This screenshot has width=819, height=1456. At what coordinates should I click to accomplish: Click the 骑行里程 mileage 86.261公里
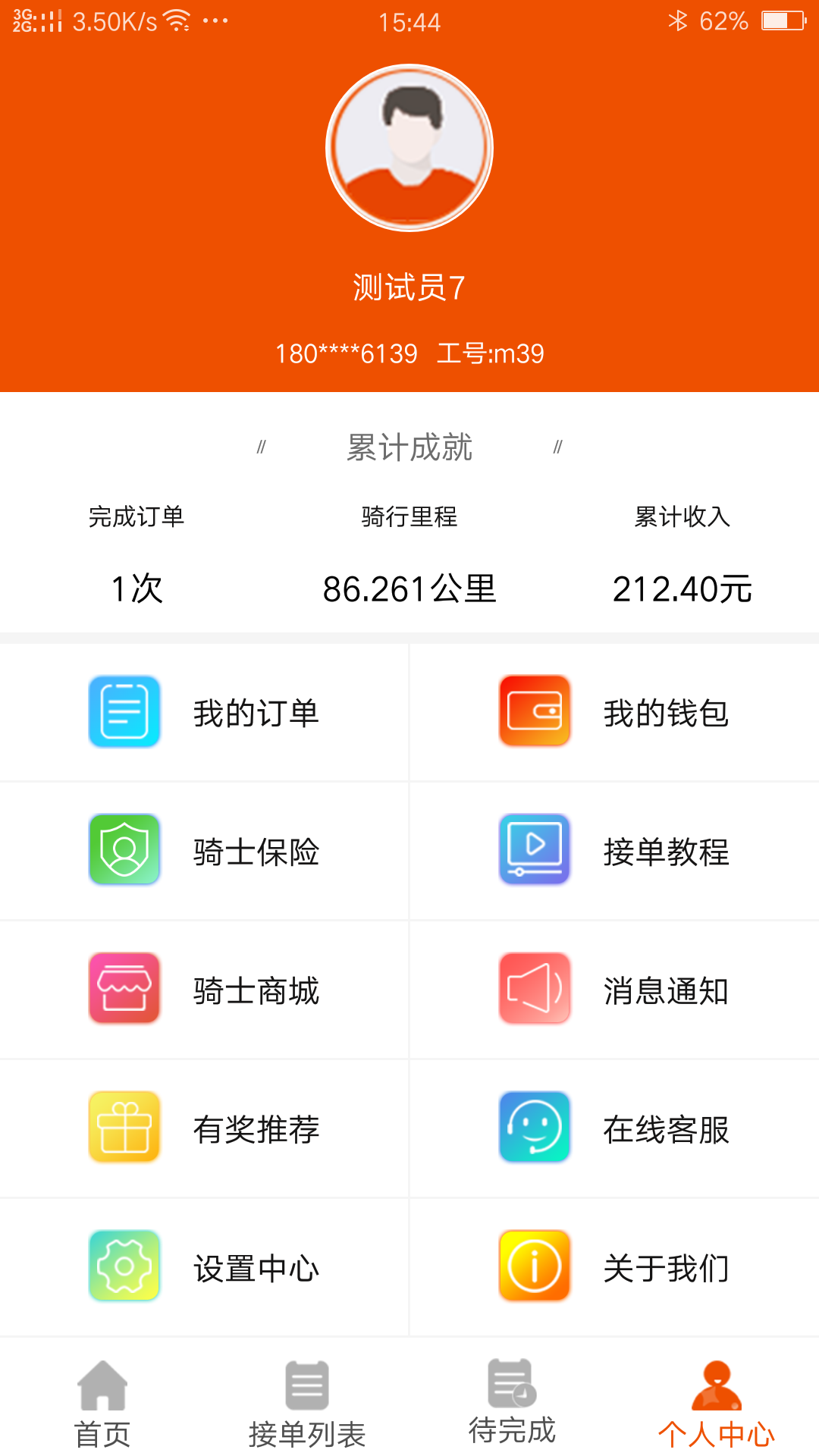click(409, 588)
